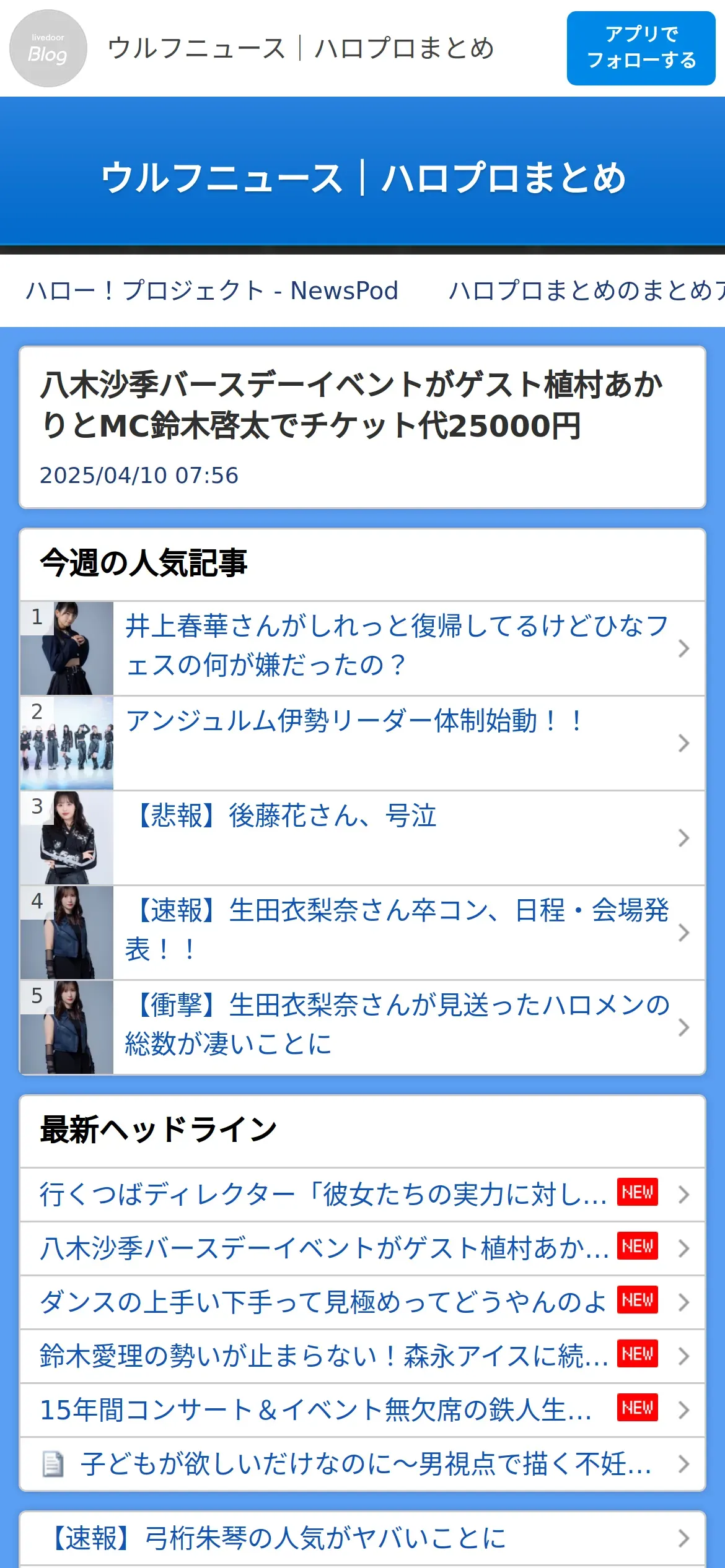The image size is (725, 1568).
Task: Open the ハロプロまとめのまとめ link
Action: click(x=586, y=290)
